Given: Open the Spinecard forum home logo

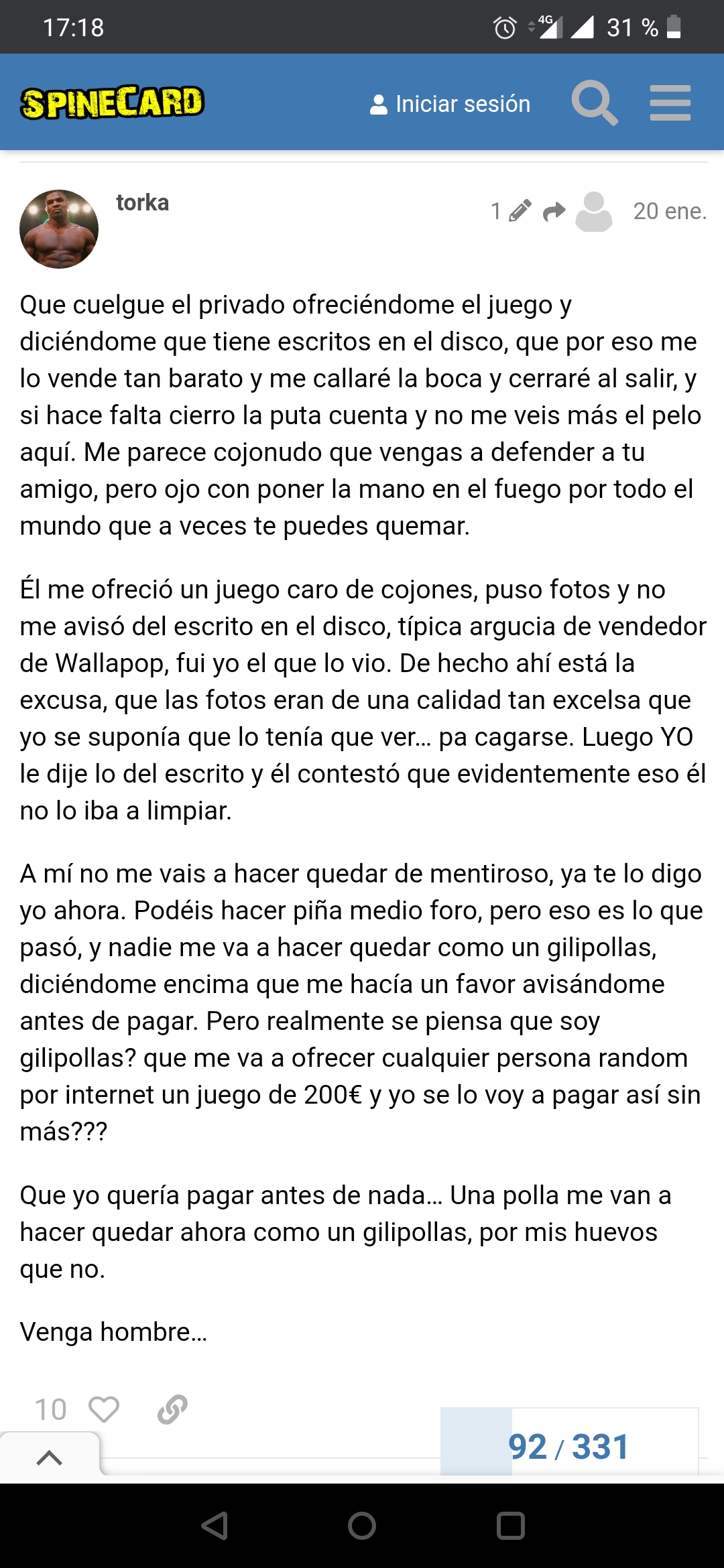Looking at the screenshot, I should point(112,103).
